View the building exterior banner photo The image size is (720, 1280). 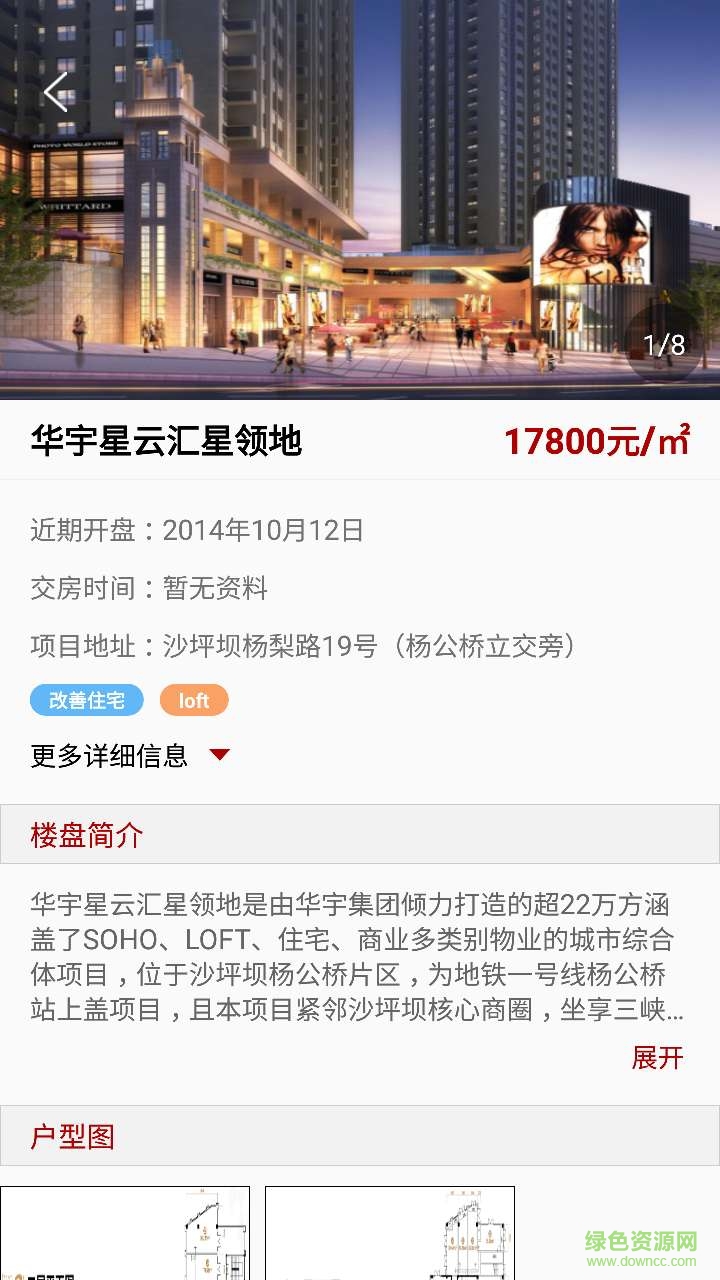click(x=360, y=200)
